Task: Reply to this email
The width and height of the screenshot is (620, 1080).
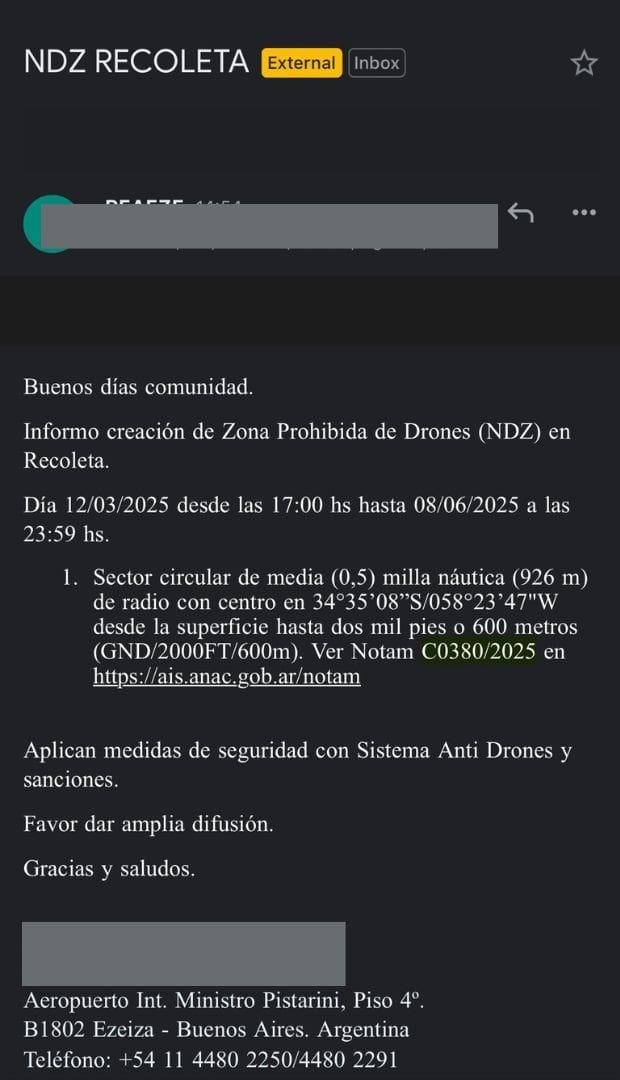Action: [x=520, y=212]
